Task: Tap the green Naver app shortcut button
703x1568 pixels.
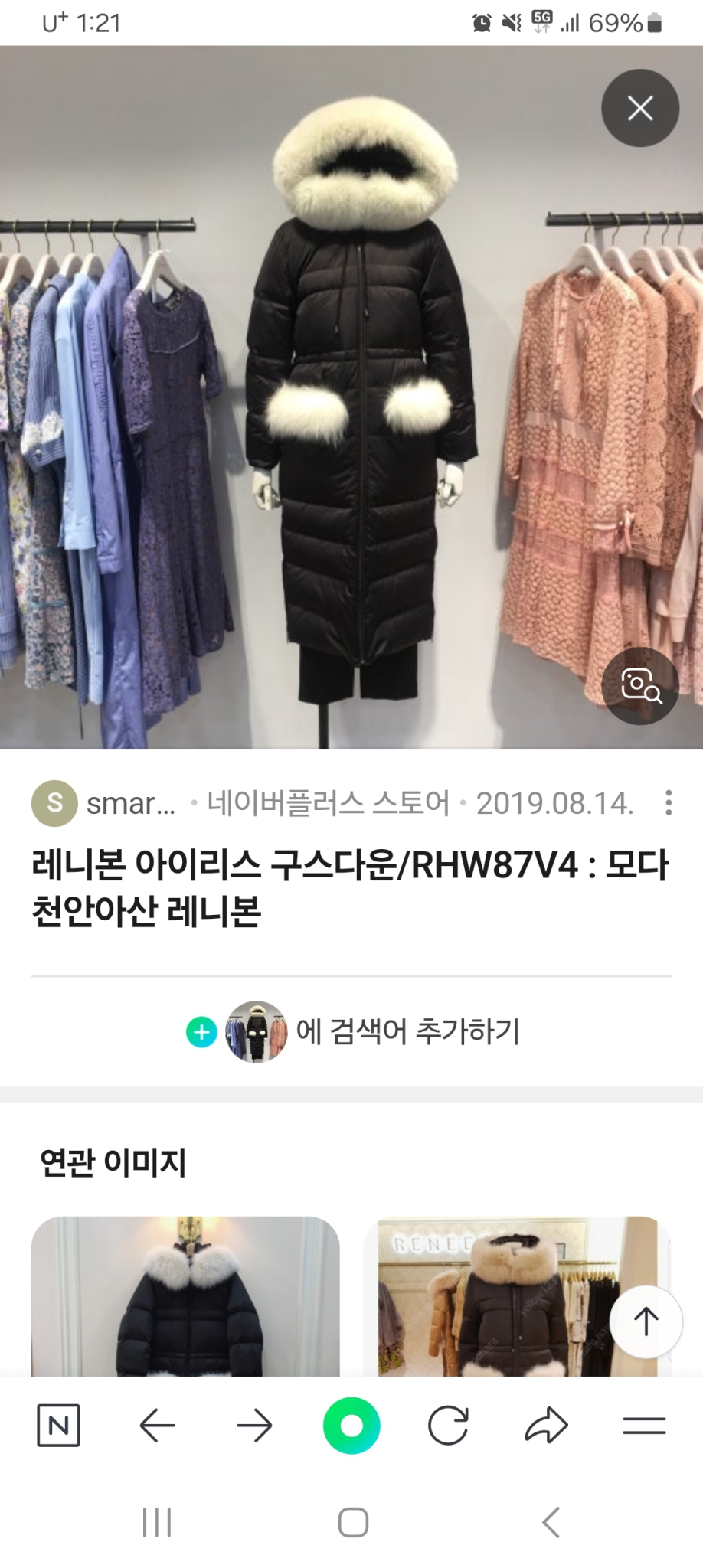Action: (x=351, y=1424)
